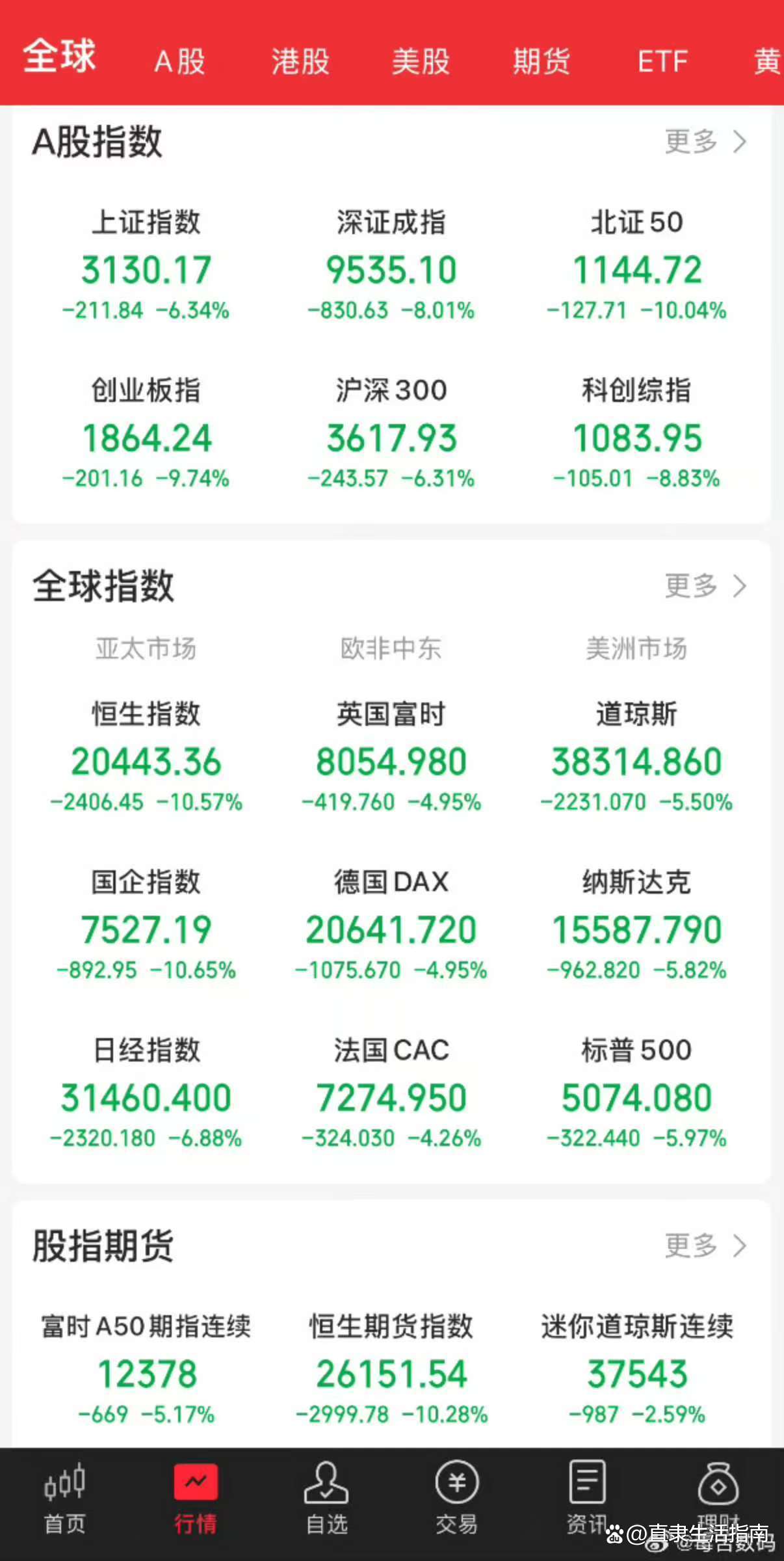Select the 恒生指数 quote tile
The width and height of the screenshot is (784, 1561).
pyautogui.click(x=146, y=758)
